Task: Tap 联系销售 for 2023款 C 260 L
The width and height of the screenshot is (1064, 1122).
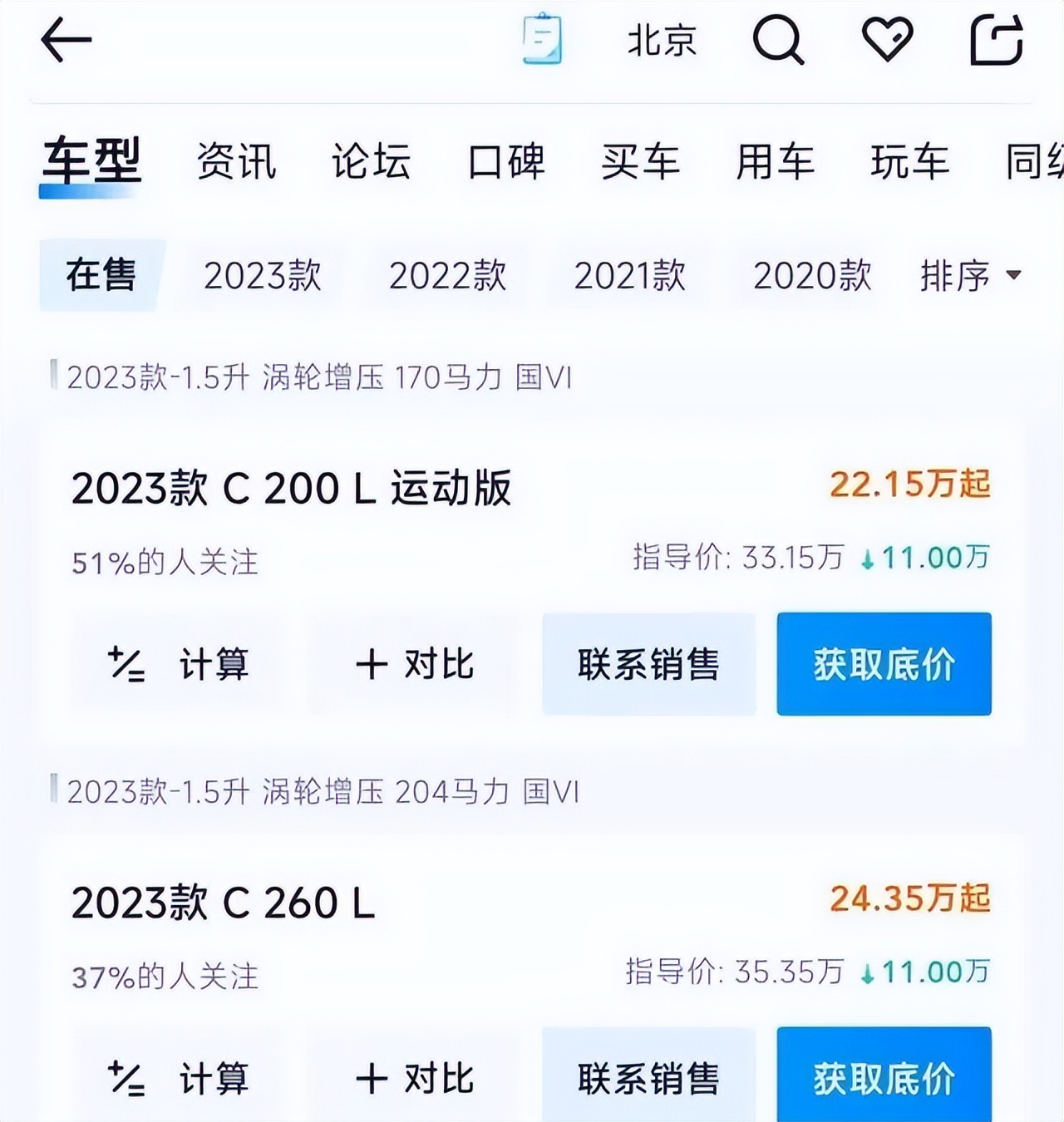Action: 648,1078
